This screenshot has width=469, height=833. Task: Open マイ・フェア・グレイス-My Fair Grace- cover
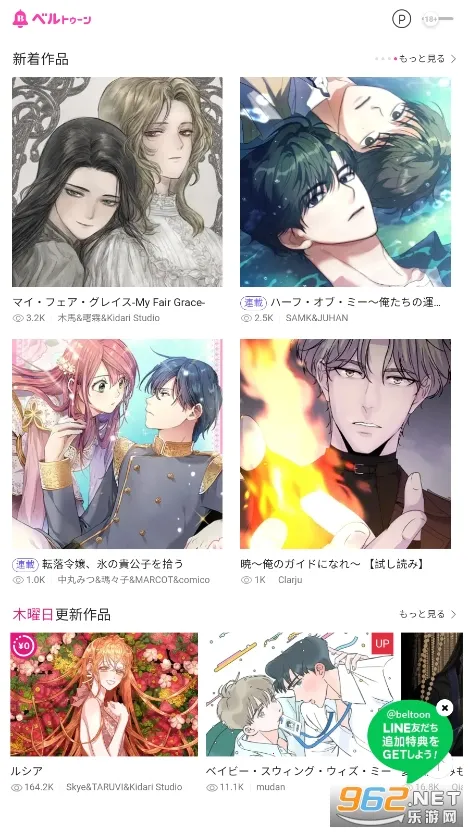pyautogui.click(x=117, y=182)
